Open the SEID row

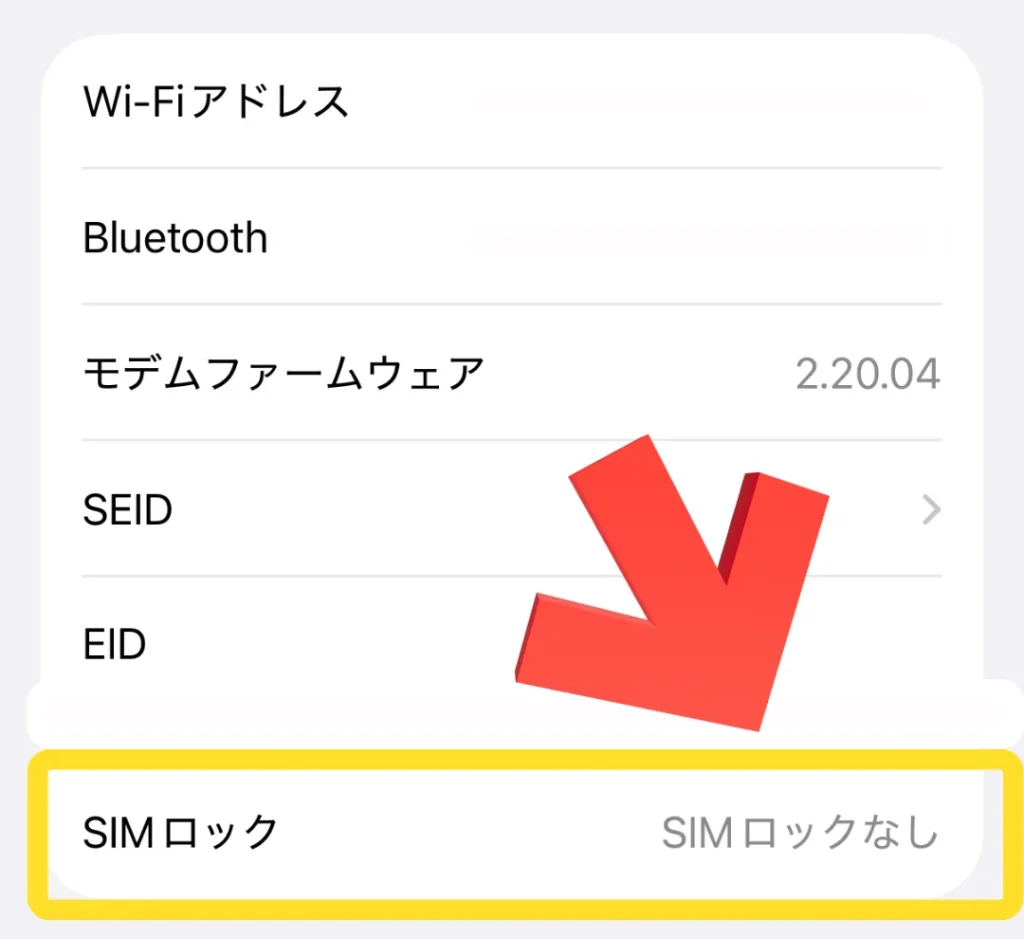coord(300,510)
